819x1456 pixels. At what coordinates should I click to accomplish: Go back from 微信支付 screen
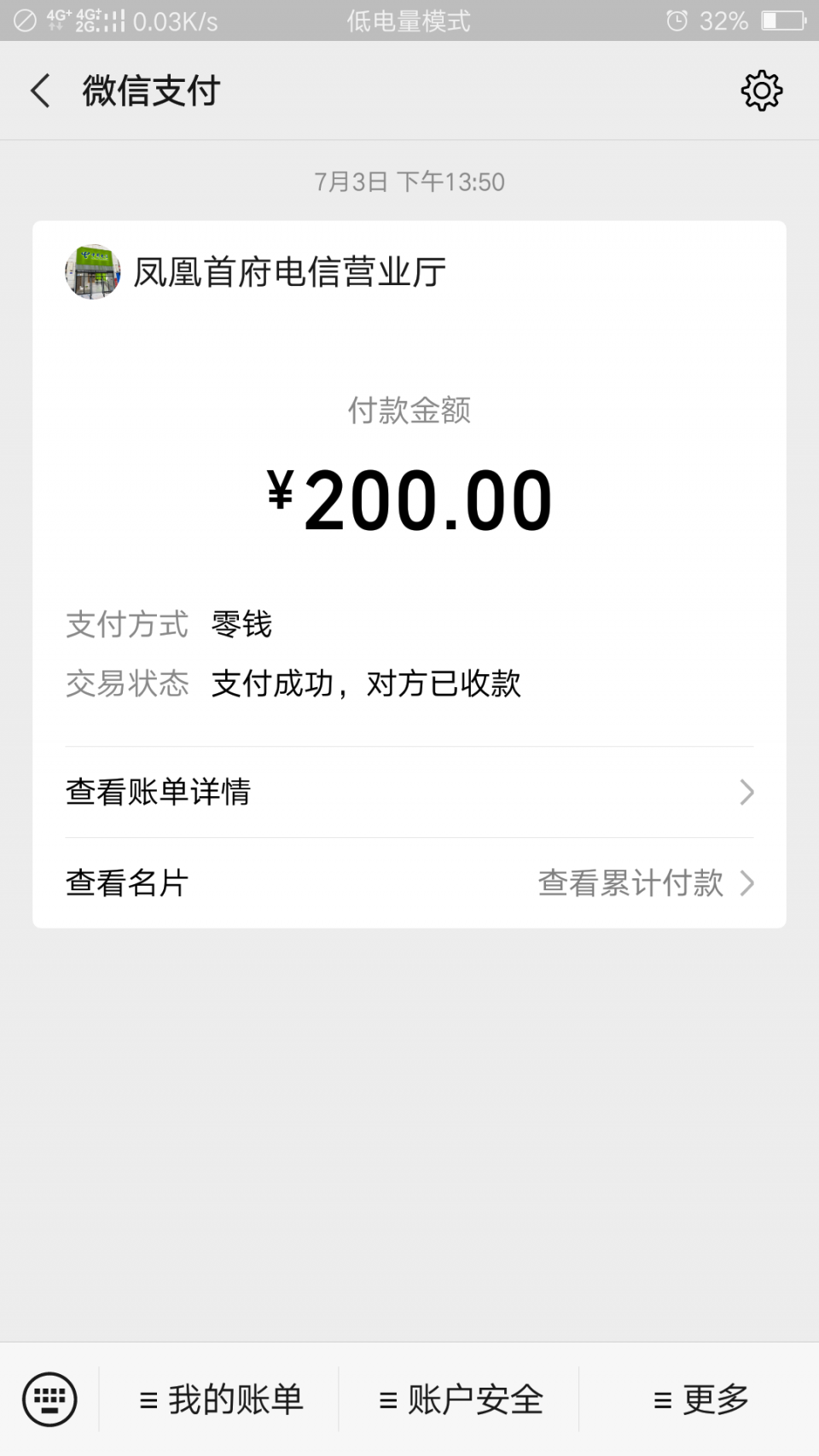(x=40, y=90)
